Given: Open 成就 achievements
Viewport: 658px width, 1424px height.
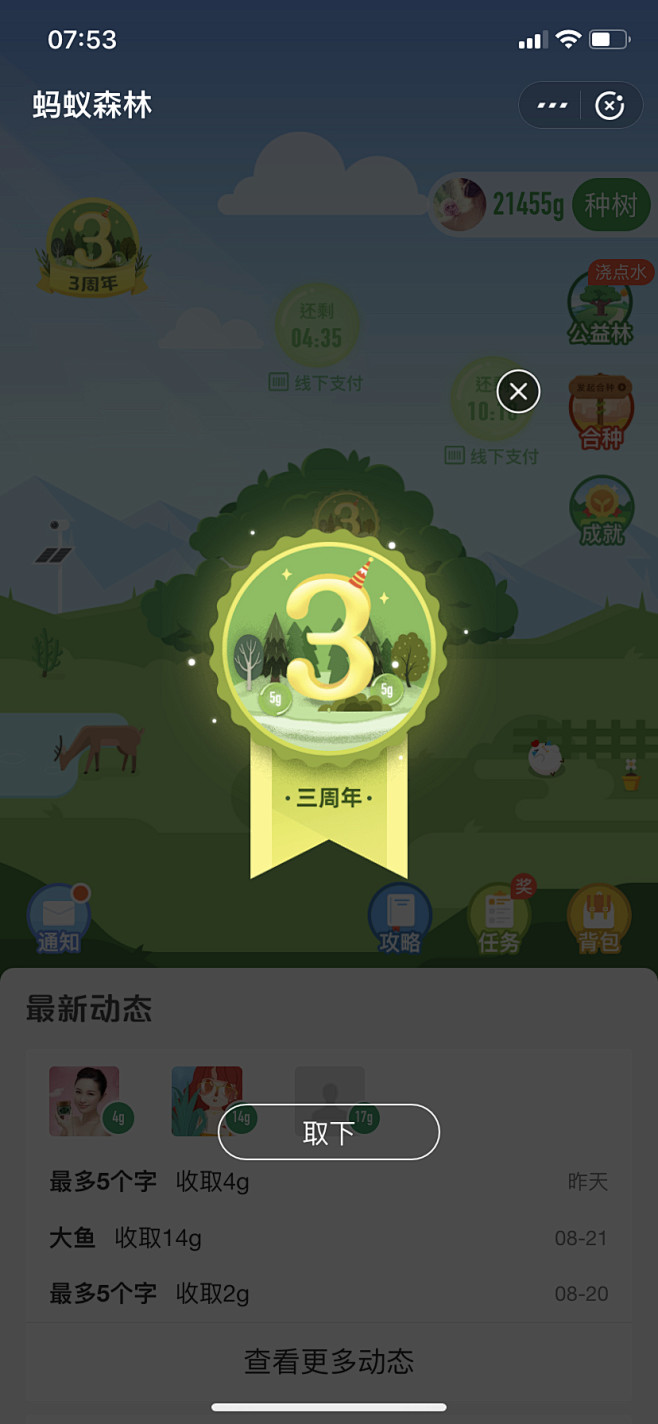Looking at the screenshot, I should coord(601,510).
